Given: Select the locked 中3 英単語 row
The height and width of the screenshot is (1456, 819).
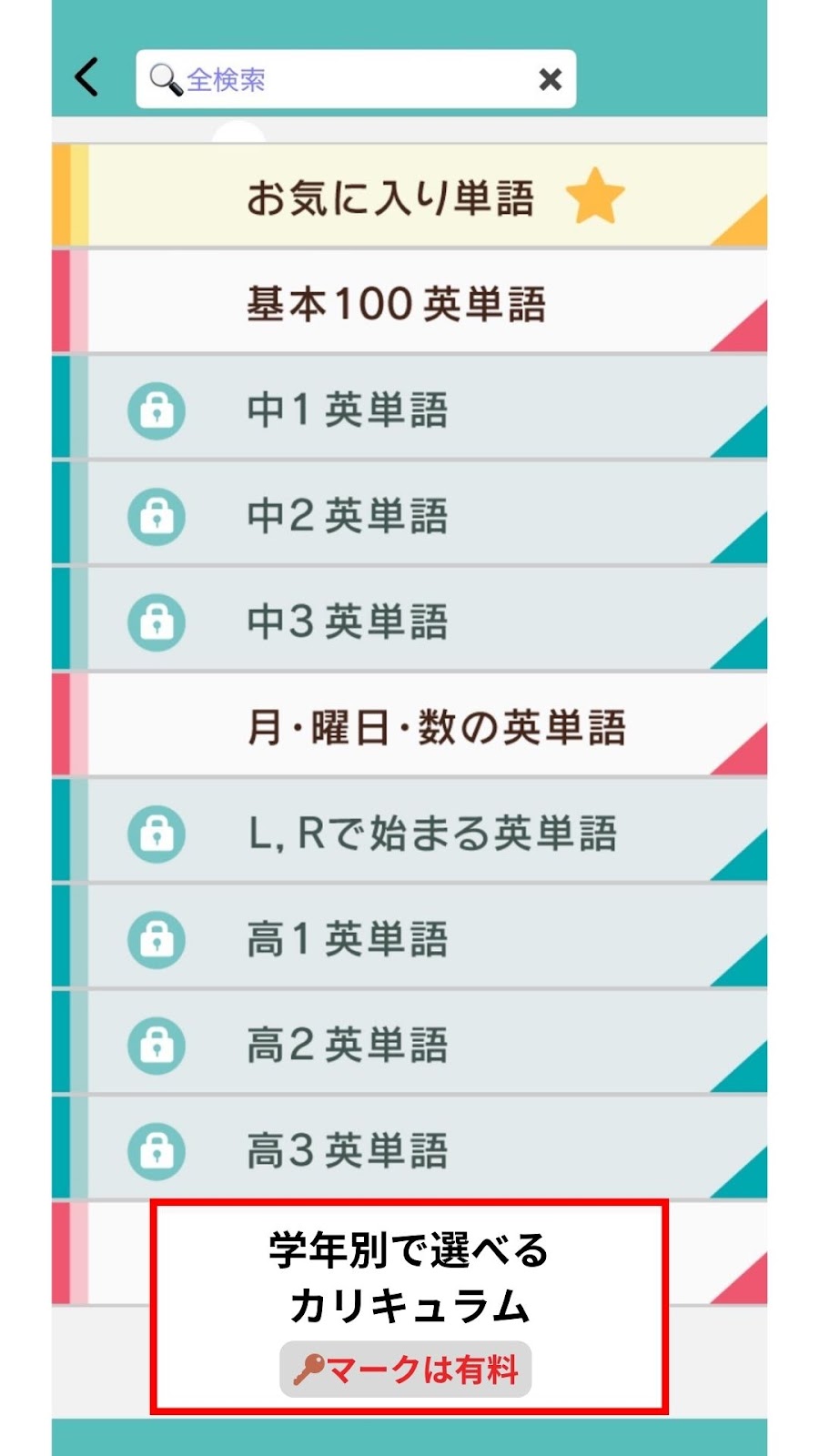Looking at the screenshot, I should pos(409,620).
